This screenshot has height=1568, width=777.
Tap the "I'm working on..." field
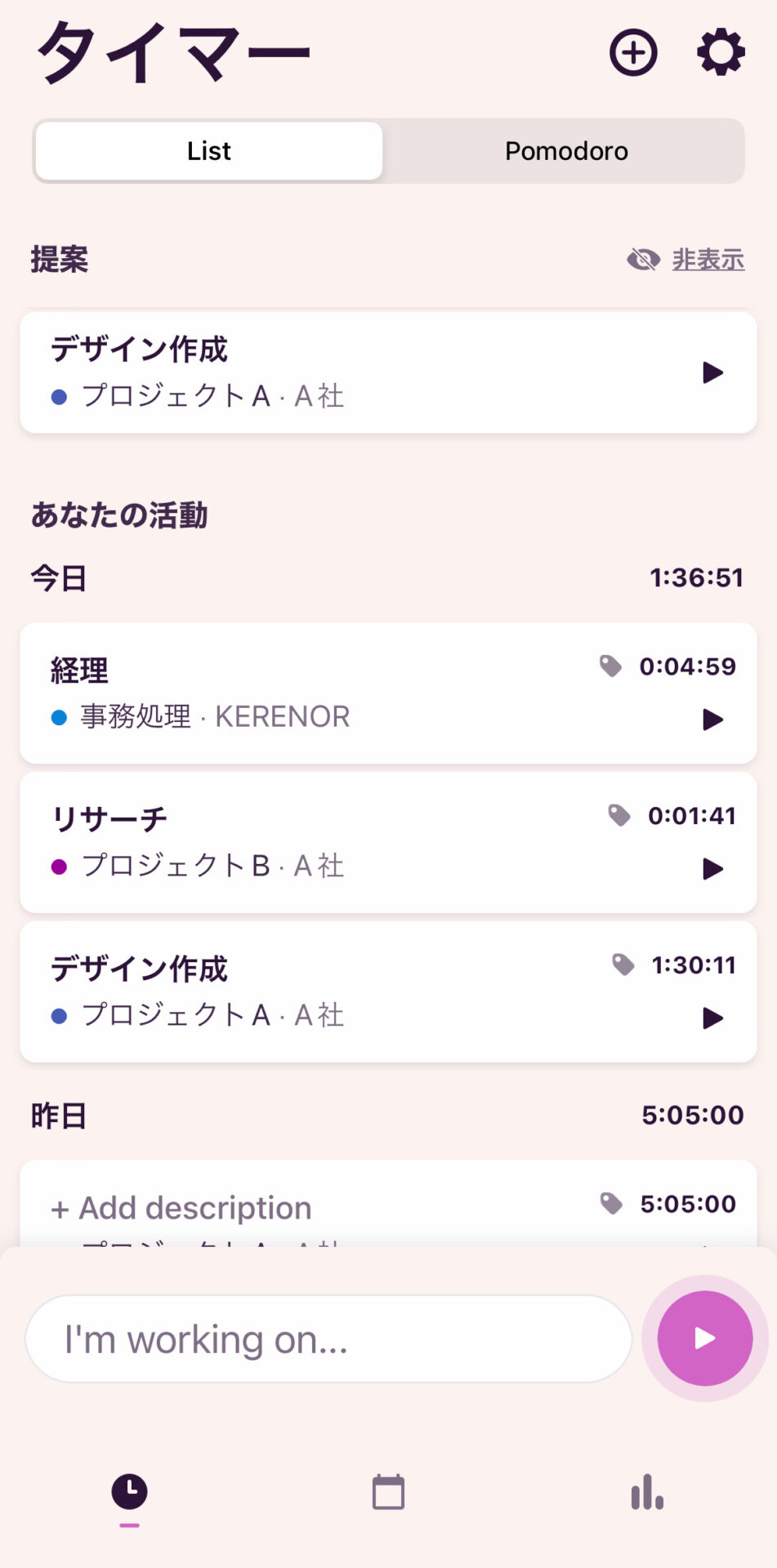click(x=328, y=1339)
